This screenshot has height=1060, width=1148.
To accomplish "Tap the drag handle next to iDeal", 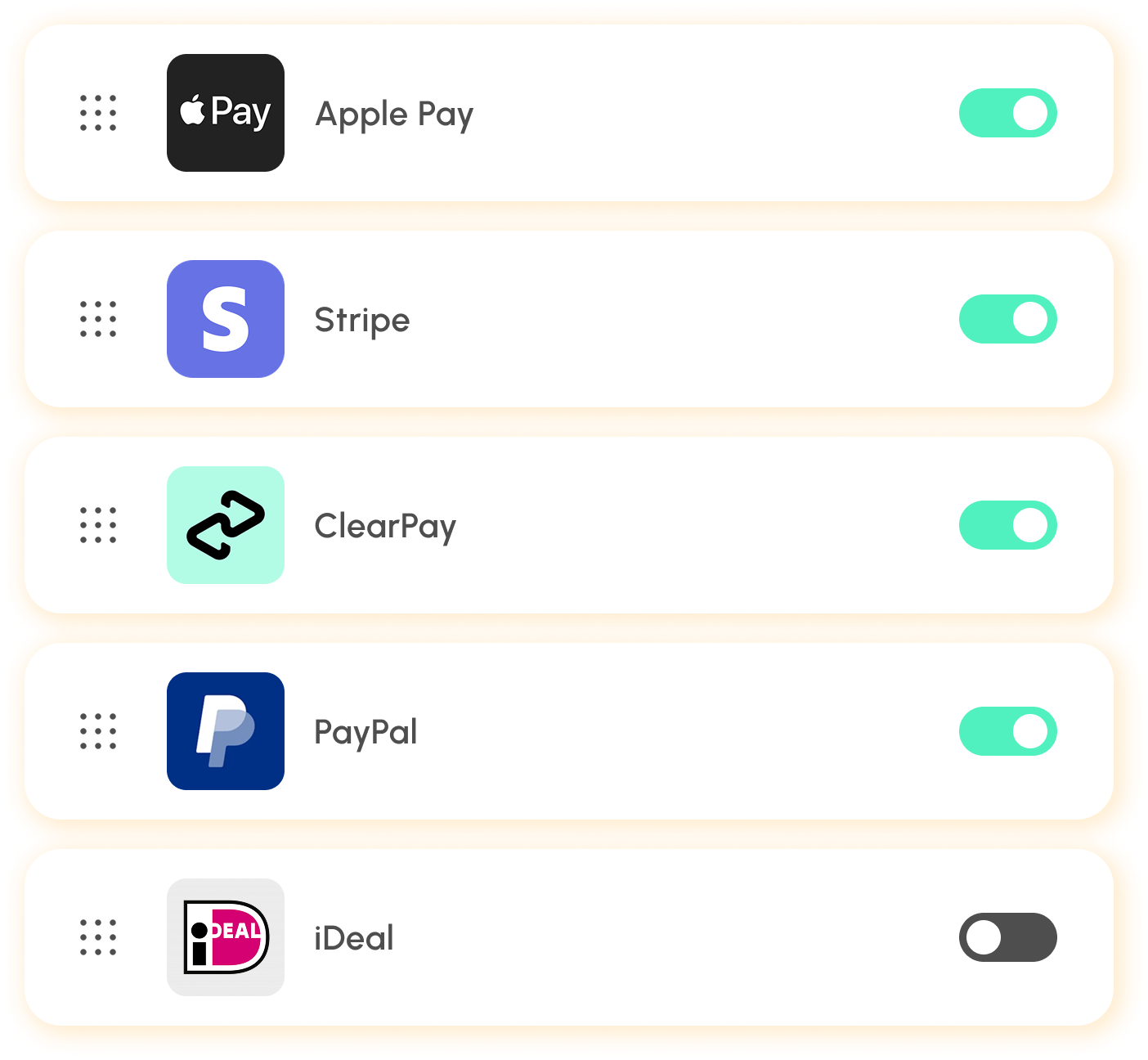I will [x=98, y=937].
